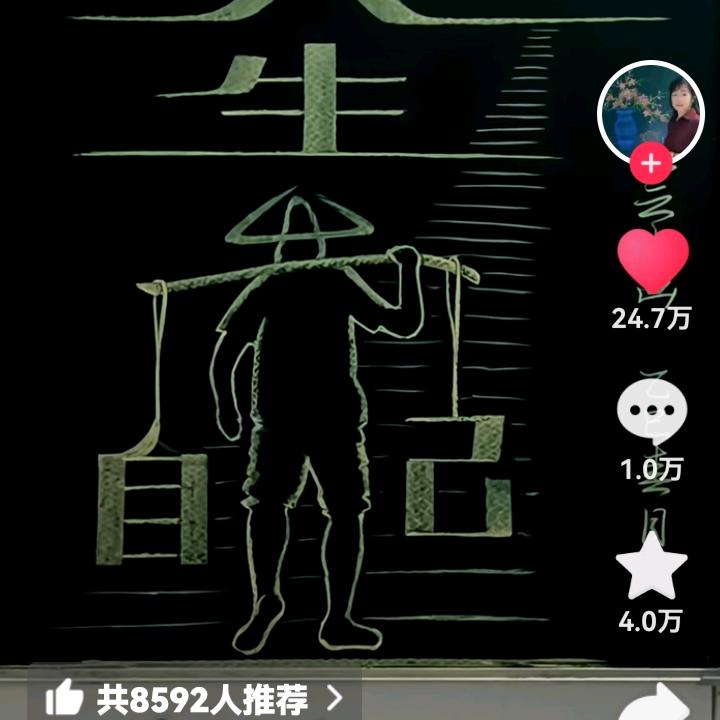Like this video with the heart

652,262
